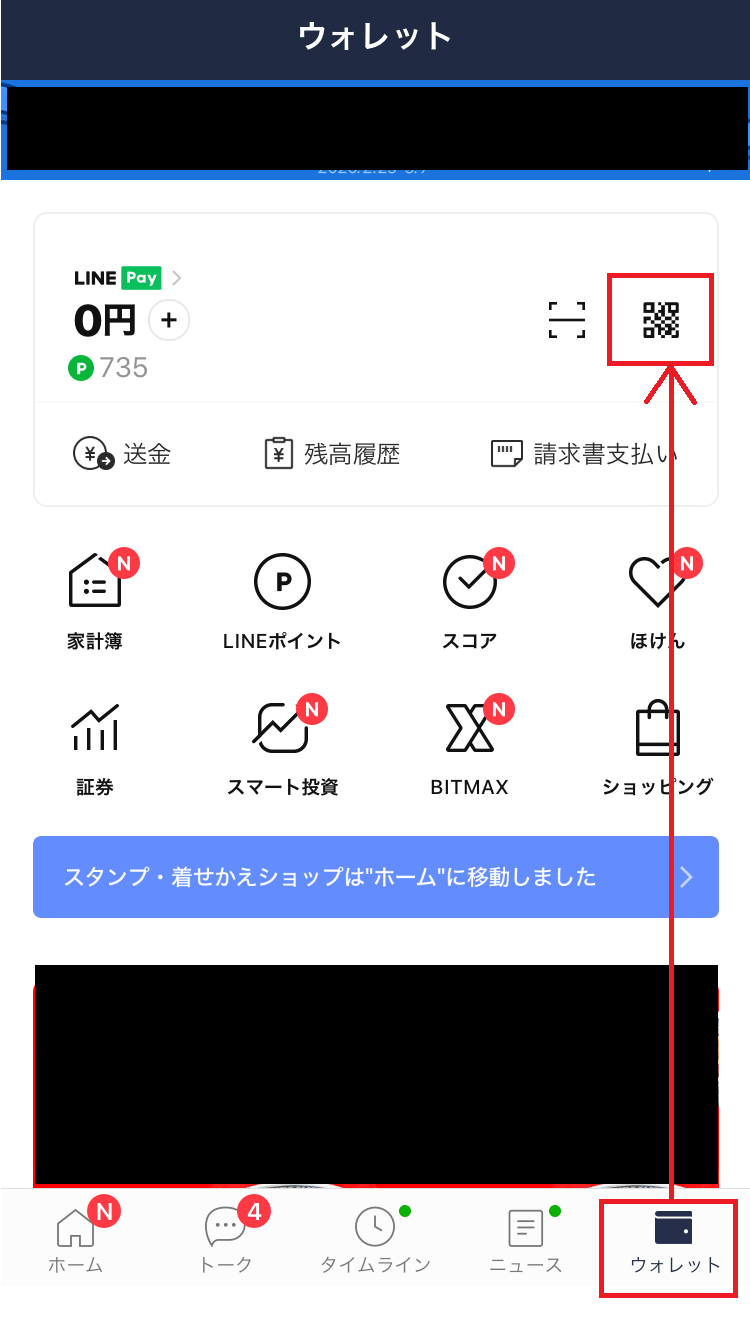Open スコア service
This screenshot has height=1334, width=750.
point(470,600)
